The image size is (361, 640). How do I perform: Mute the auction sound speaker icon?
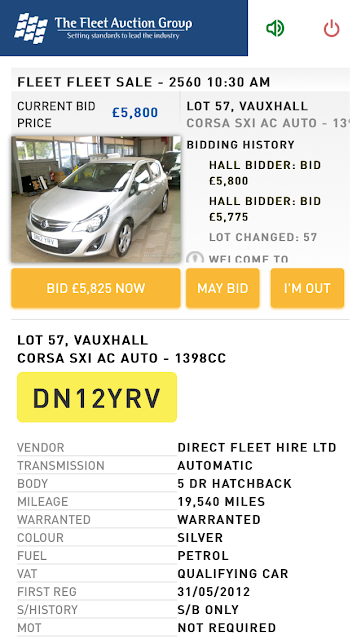click(275, 28)
